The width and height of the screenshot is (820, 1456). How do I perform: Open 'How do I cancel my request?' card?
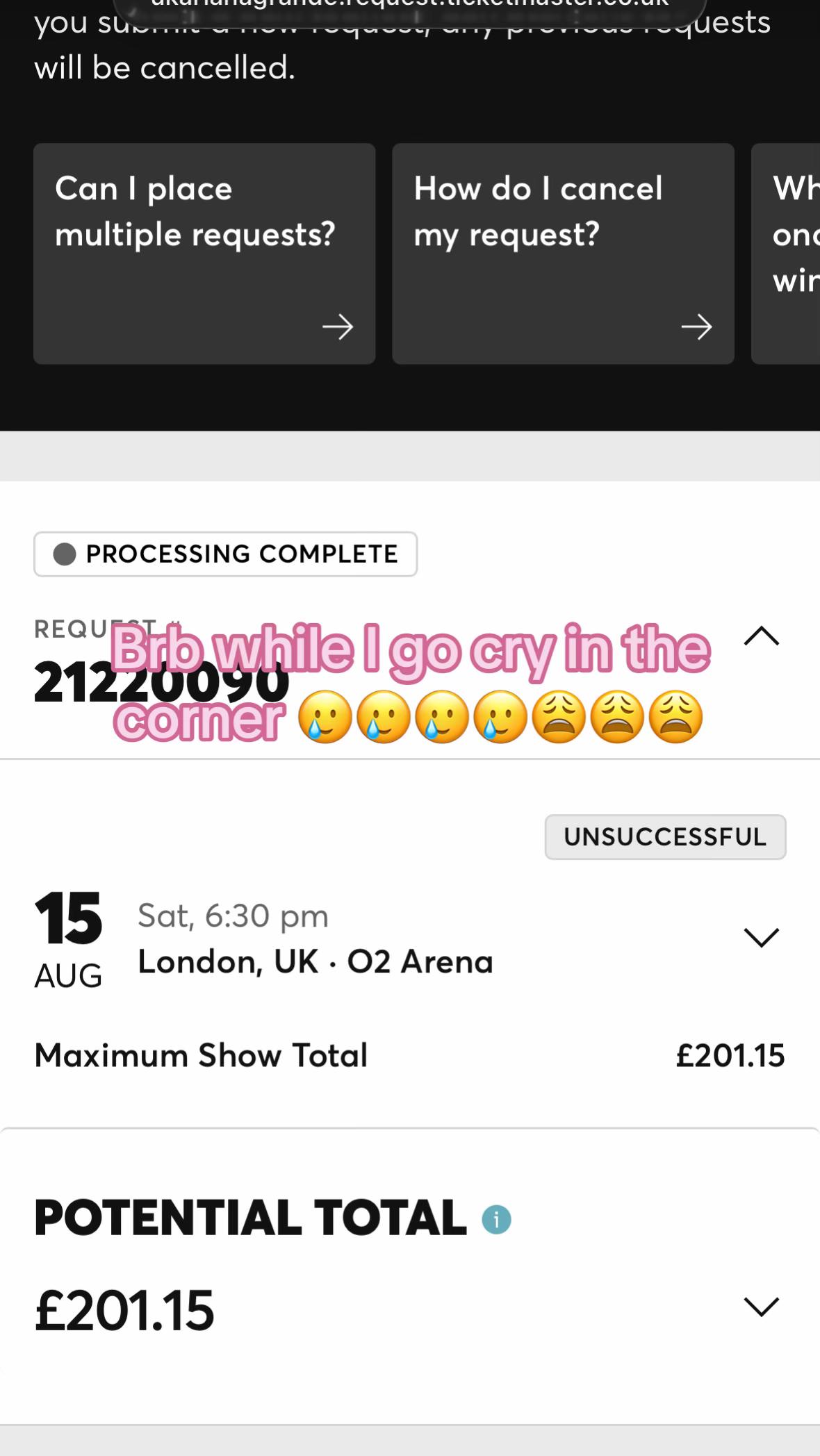tap(563, 254)
